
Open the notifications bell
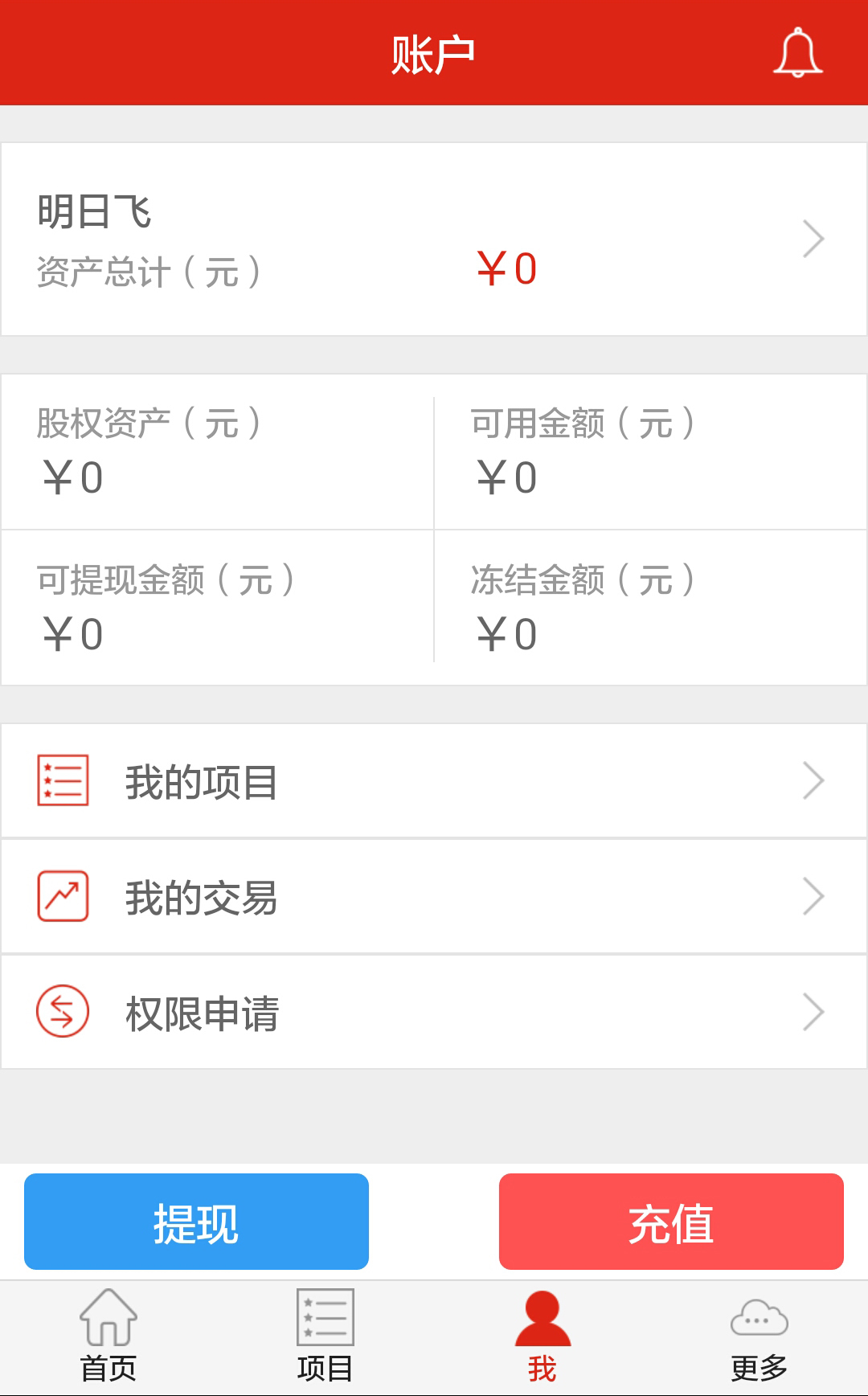point(797,53)
